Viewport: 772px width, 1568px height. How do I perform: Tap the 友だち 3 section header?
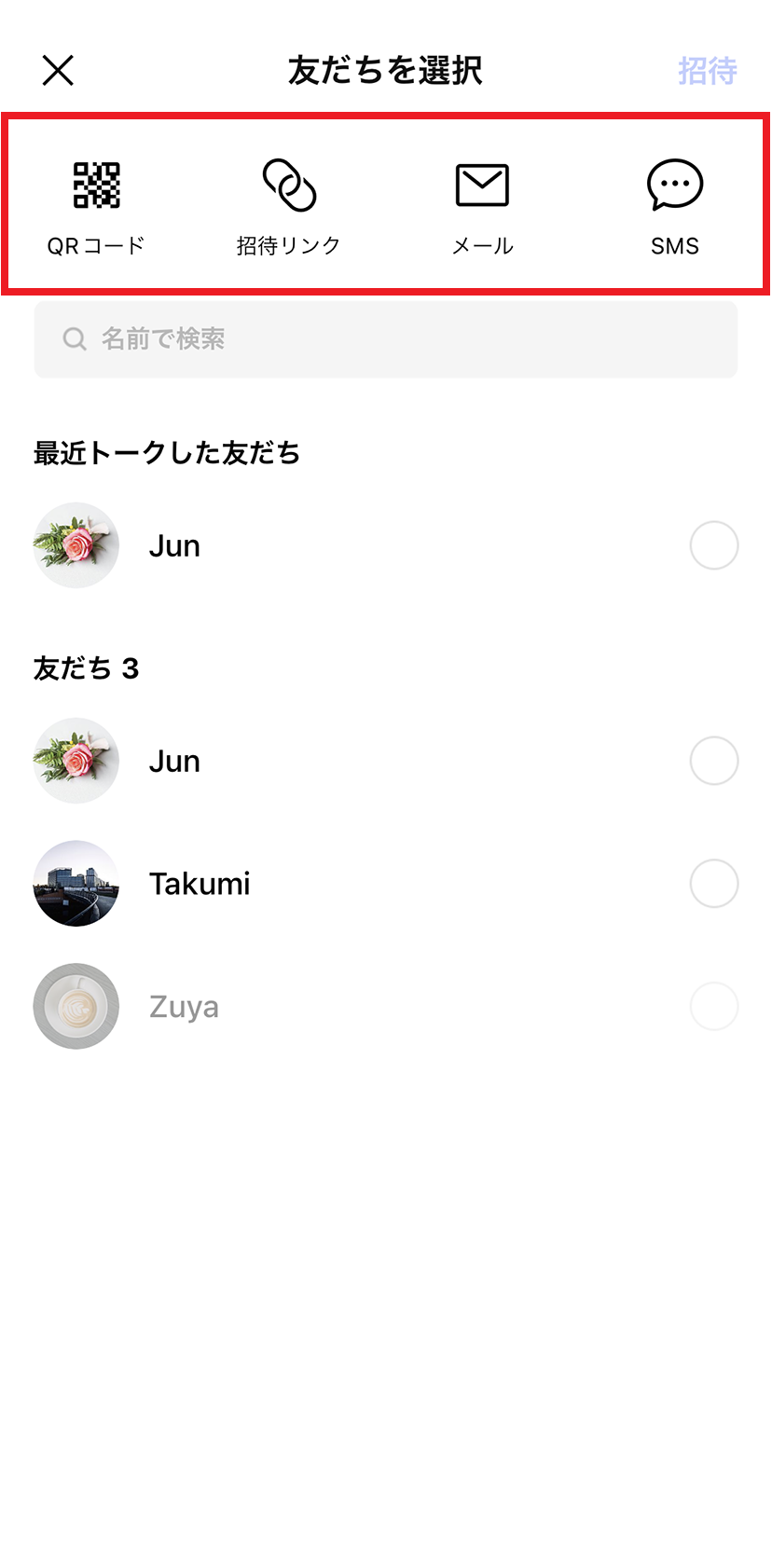coord(86,667)
